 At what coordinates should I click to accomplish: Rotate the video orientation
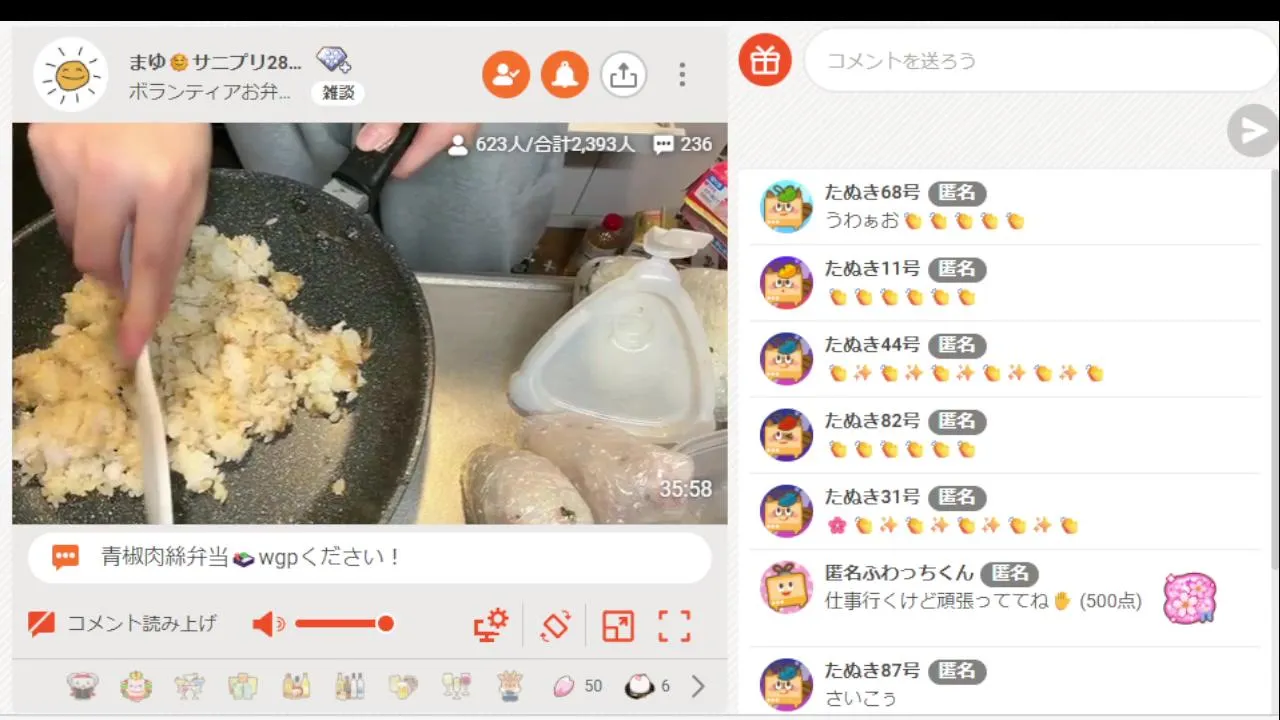point(555,626)
